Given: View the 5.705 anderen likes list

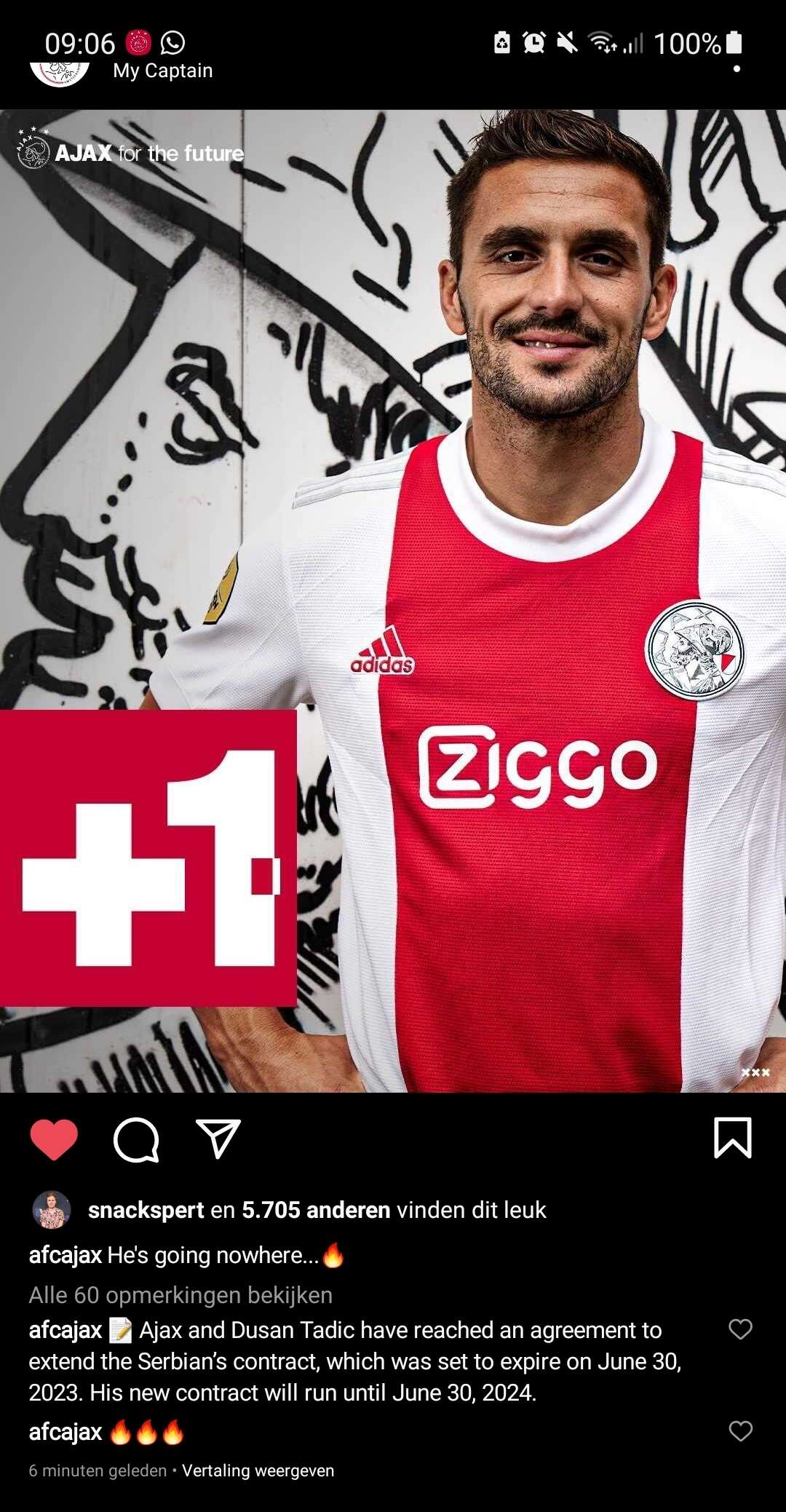Looking at the screenshot, I should click(x=316, y=1210).
